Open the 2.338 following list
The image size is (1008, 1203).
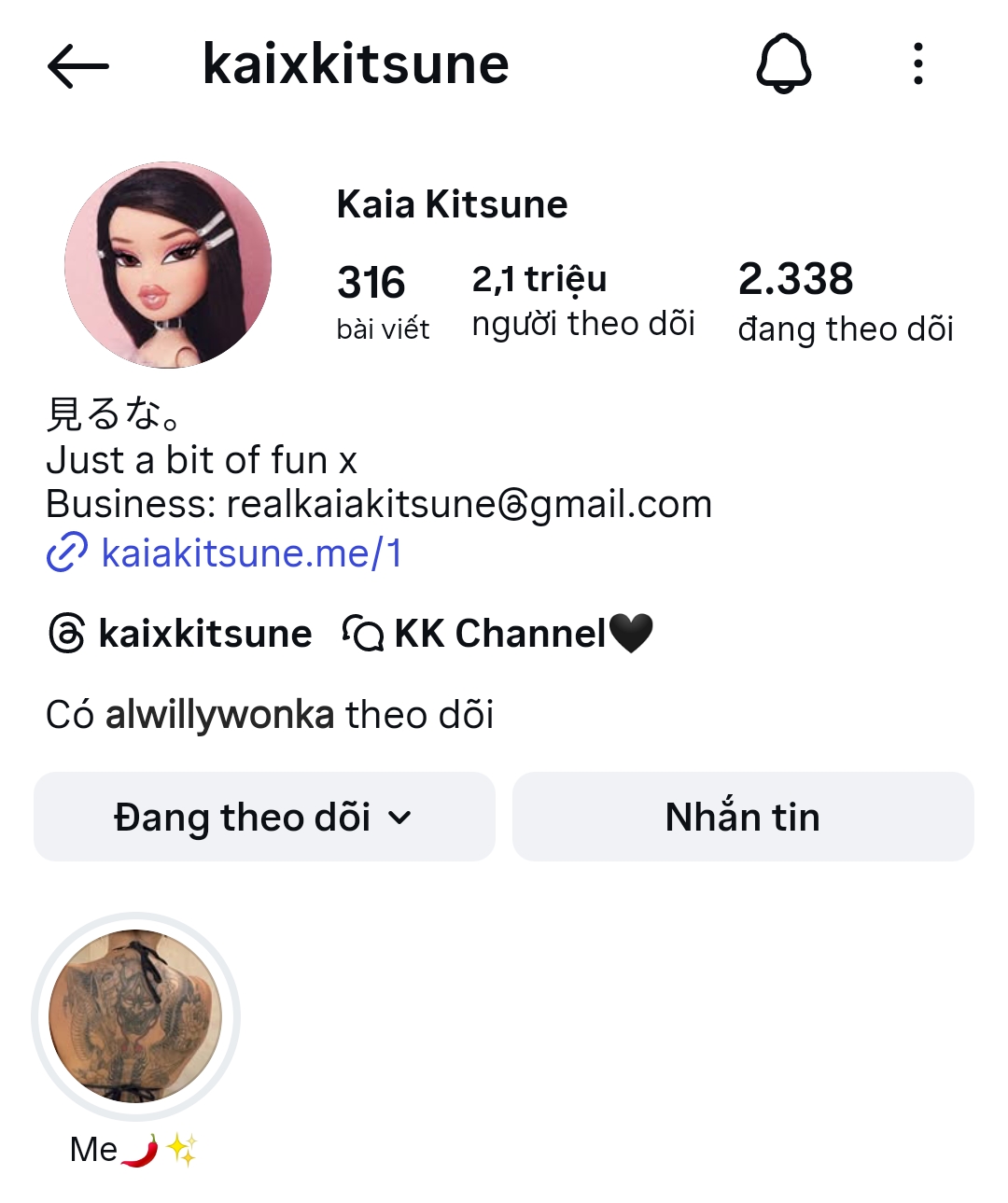coord(845,302)
